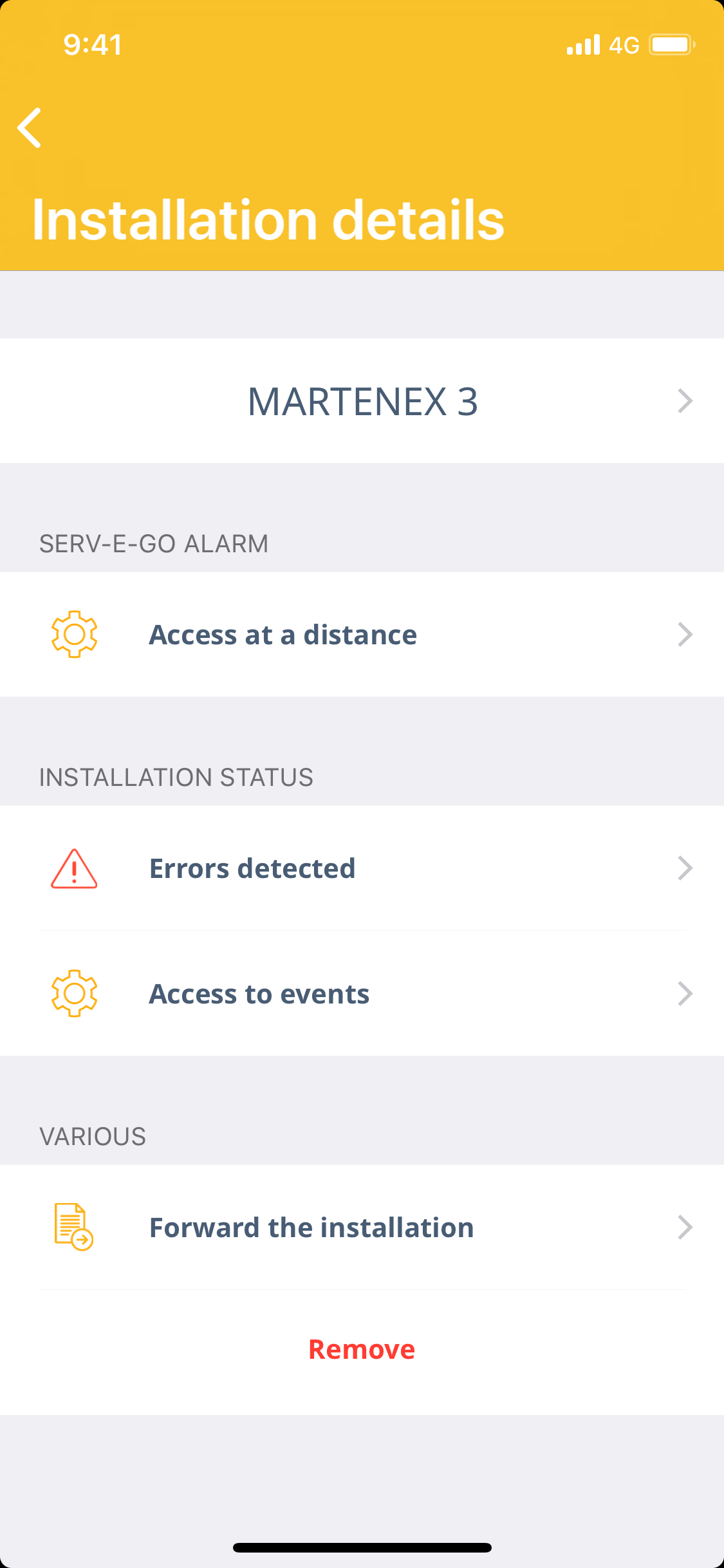Open Access to events

coord(362,994)
